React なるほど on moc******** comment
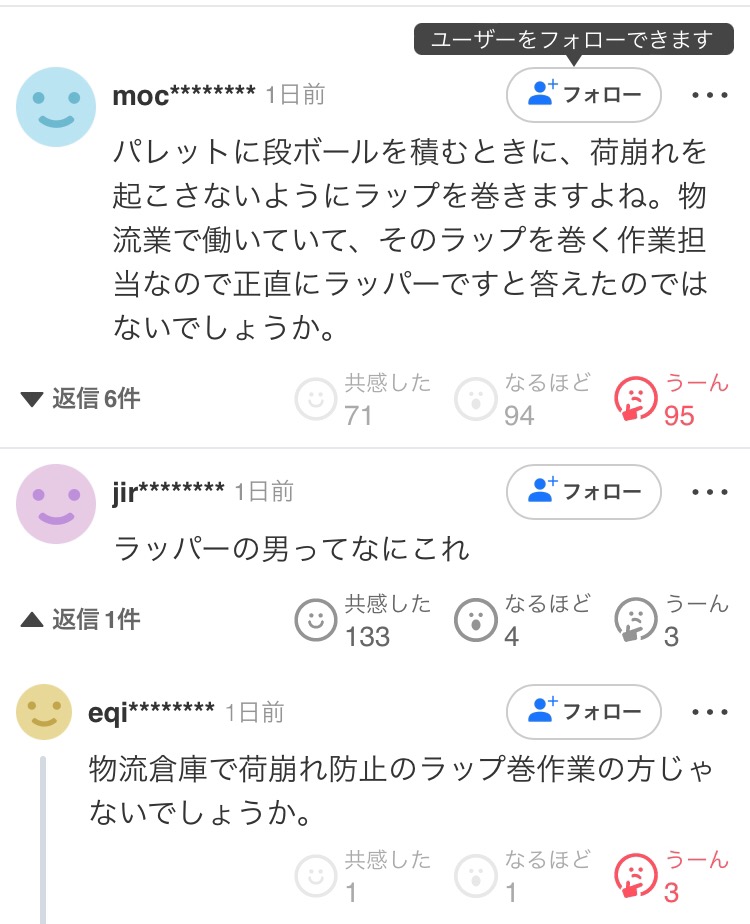The image size is (750, 924). coord(476,399)
